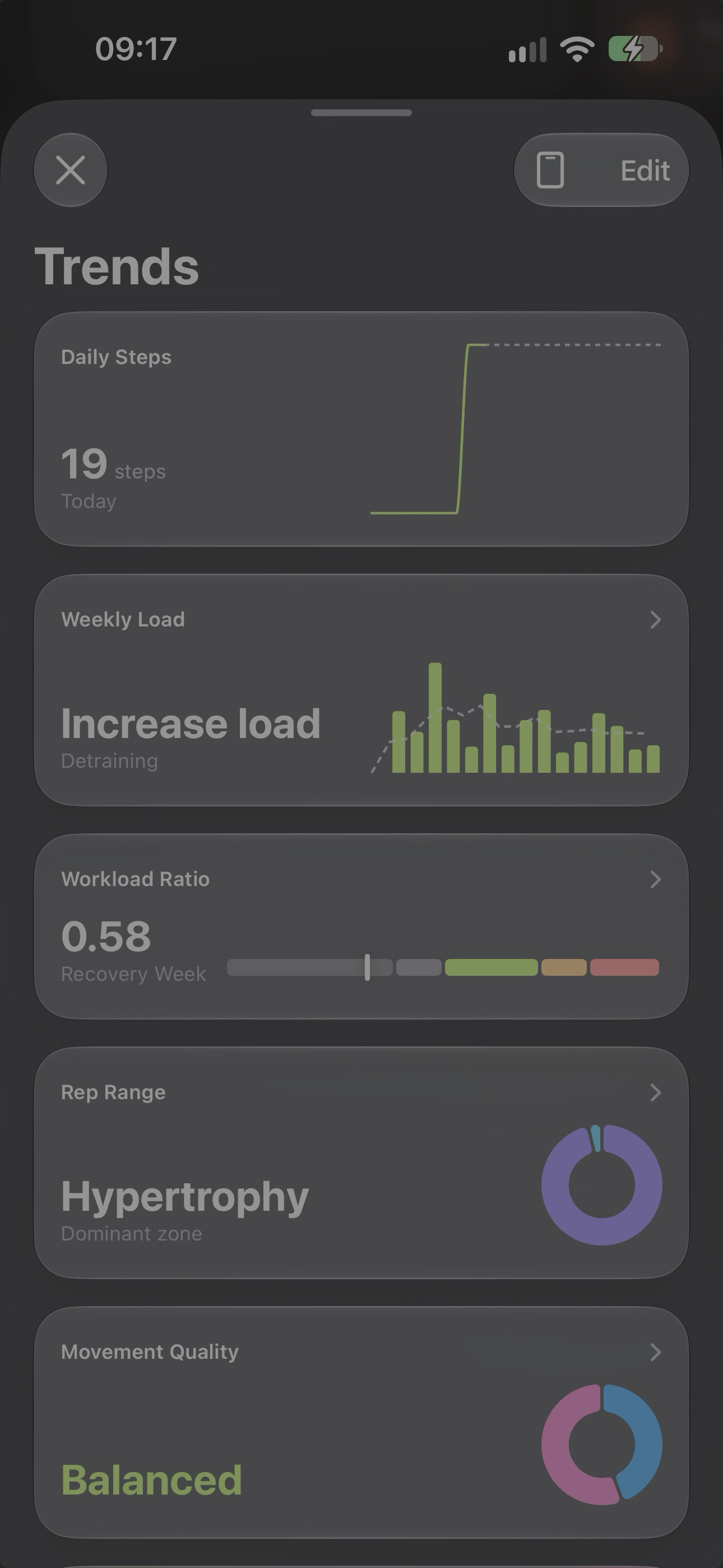Open the Daily Steps card

point(361,429)
